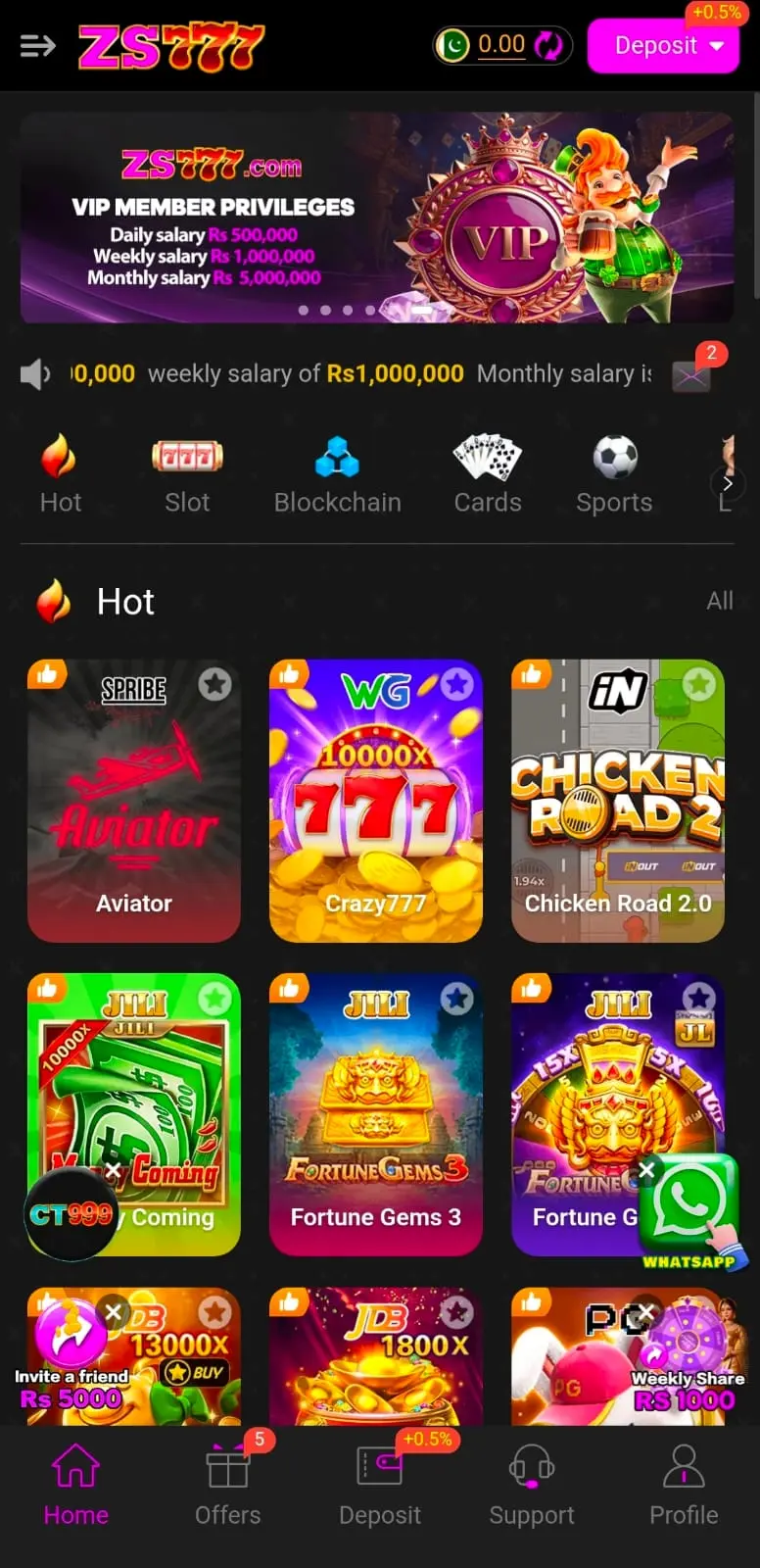Select the Sports category
Viewport: 760px width, 1568px height.
614,475
